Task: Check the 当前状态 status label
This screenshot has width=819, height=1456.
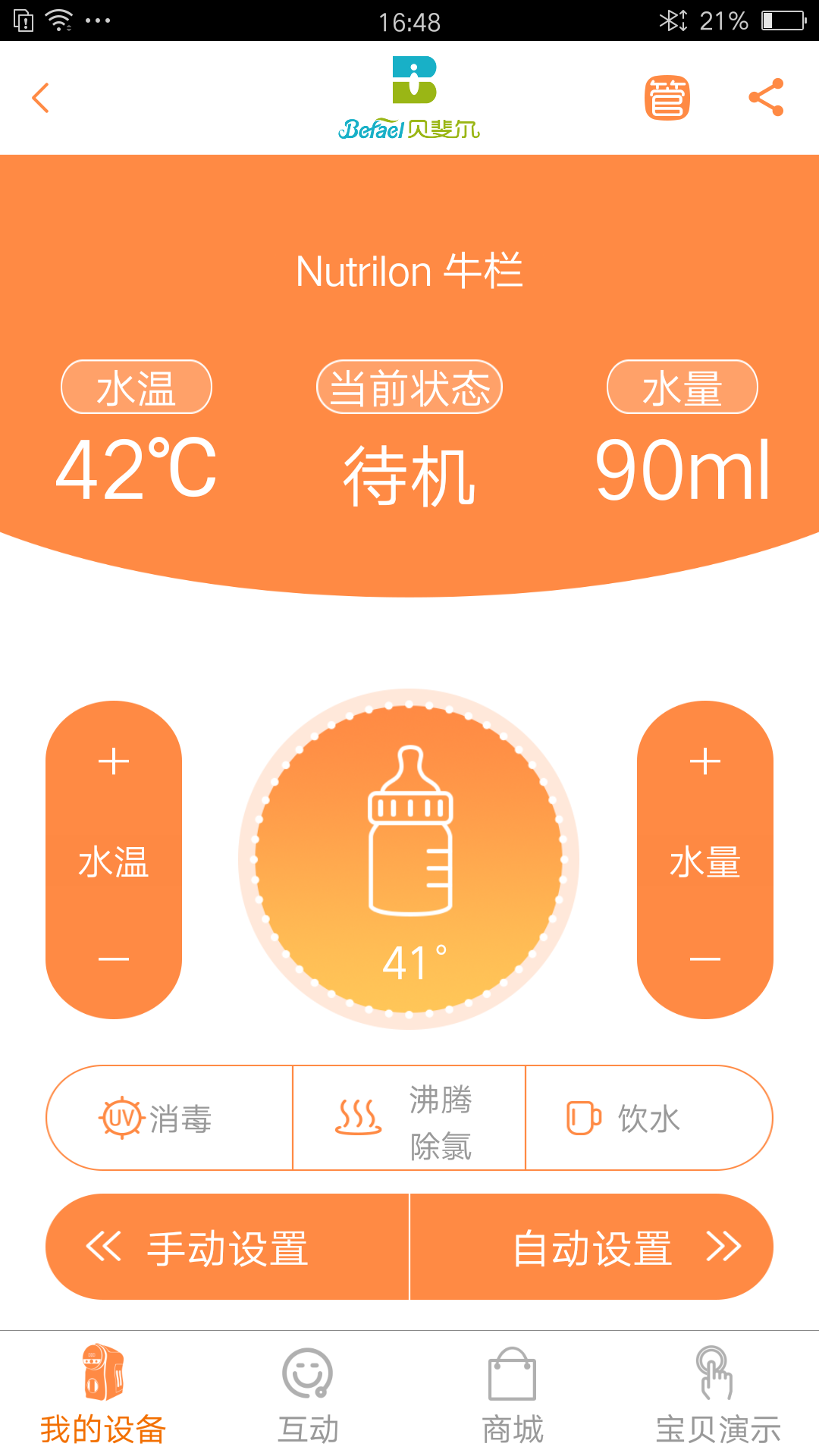Action: coord(409,386)
